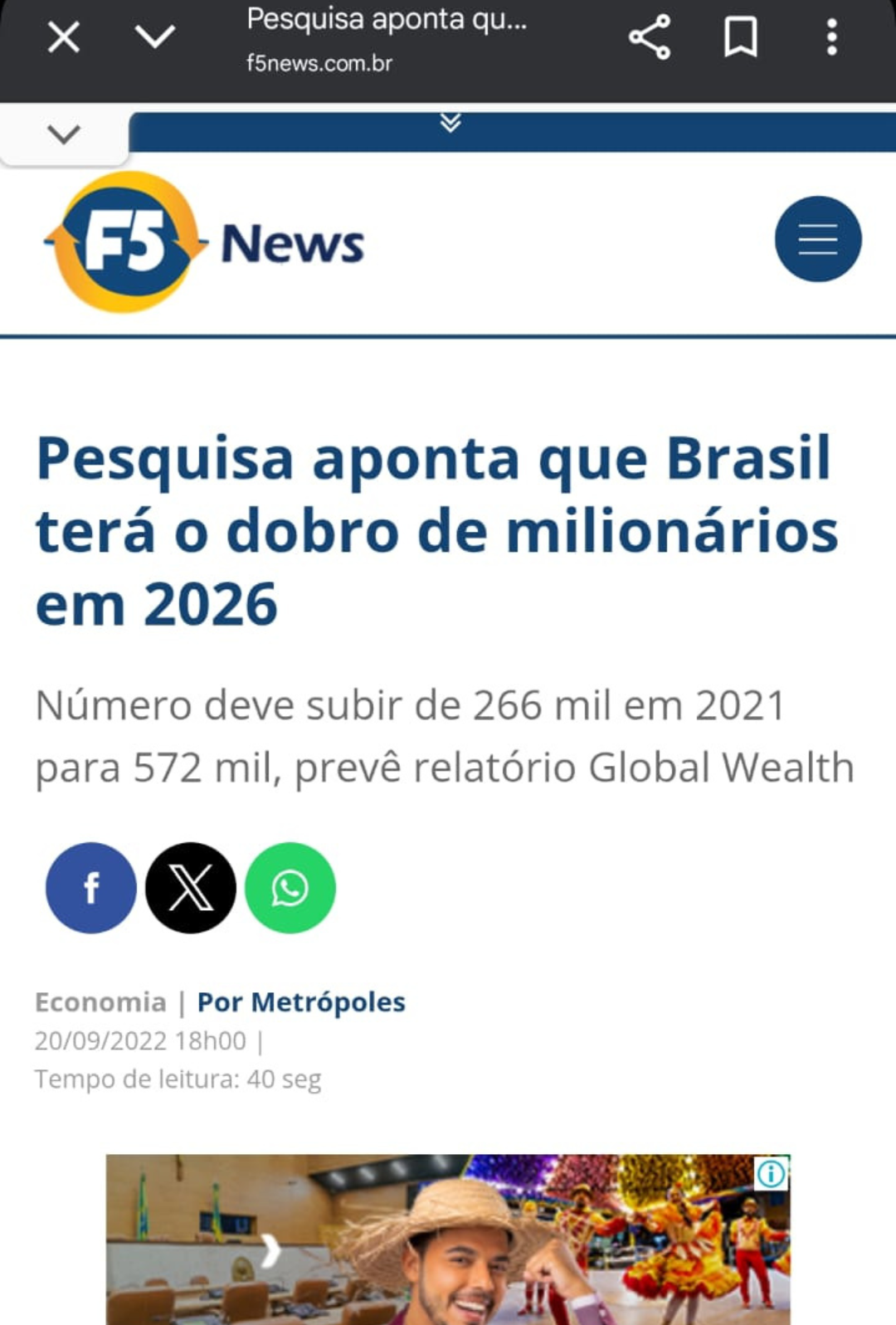Screen dimensions: 896x1325
Task: Go to the Economia category
Action: click(x=100, y=1002)
